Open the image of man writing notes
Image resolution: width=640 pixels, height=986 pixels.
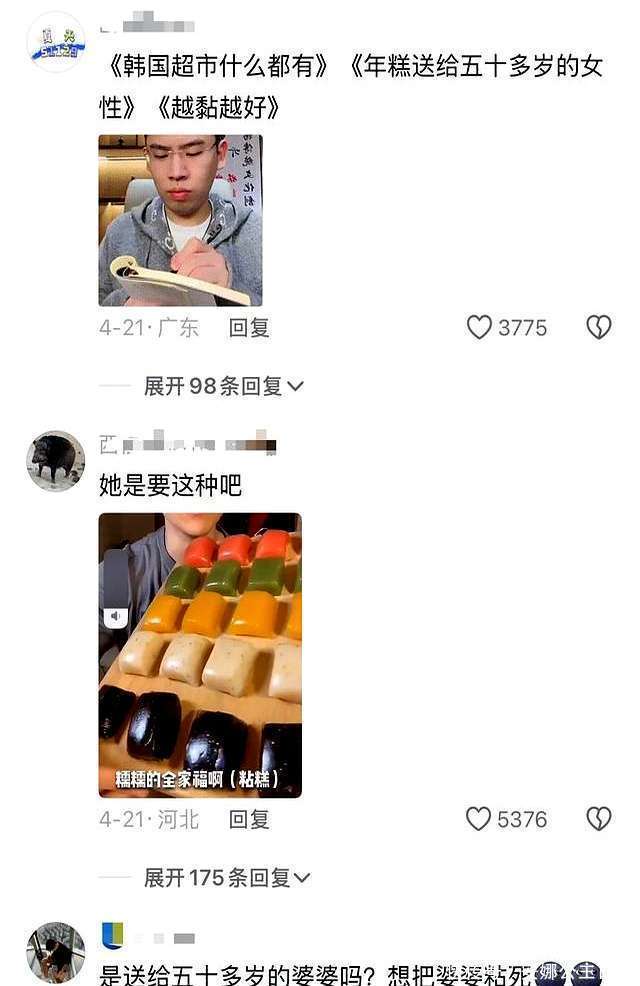[180, 221]
